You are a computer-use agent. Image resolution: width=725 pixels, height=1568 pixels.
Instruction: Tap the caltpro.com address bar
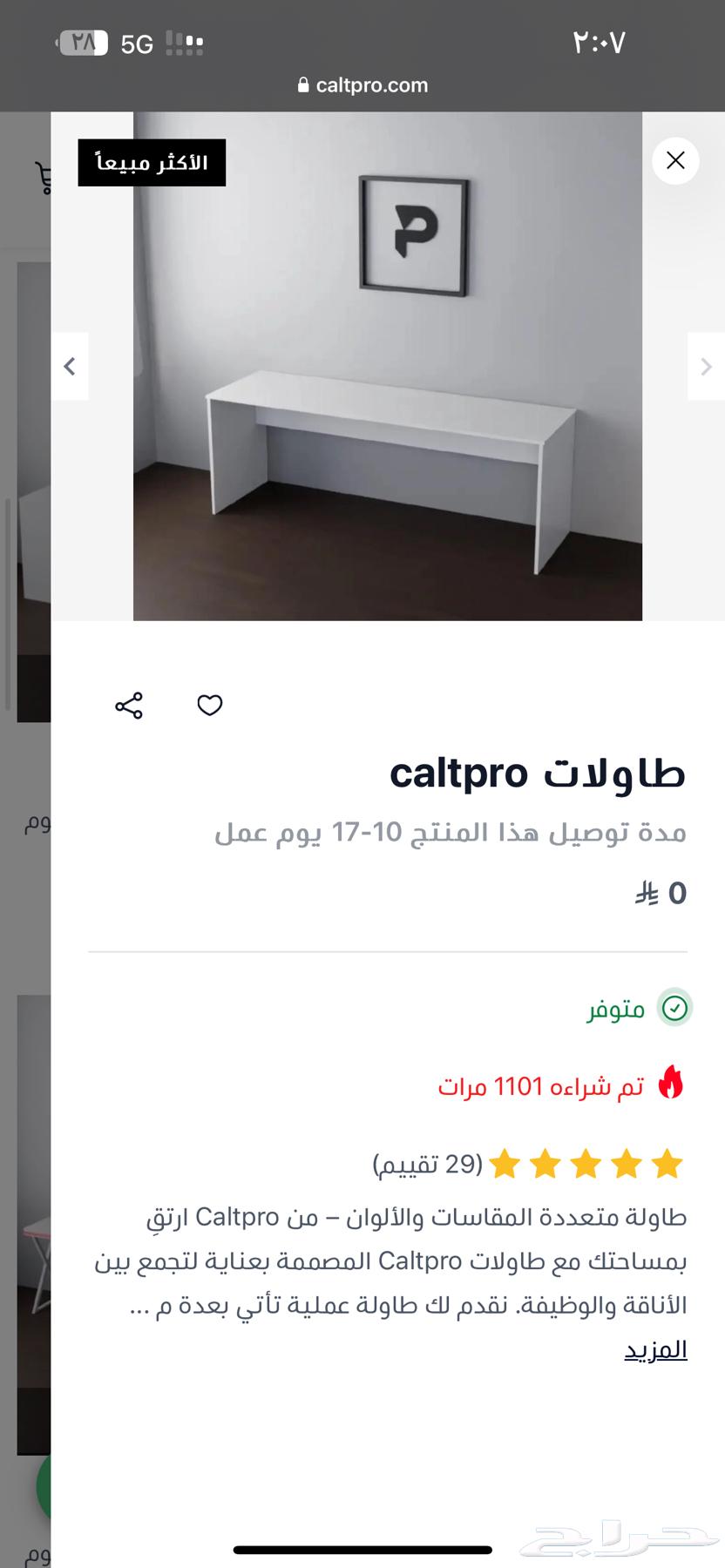tap(362, 84)
